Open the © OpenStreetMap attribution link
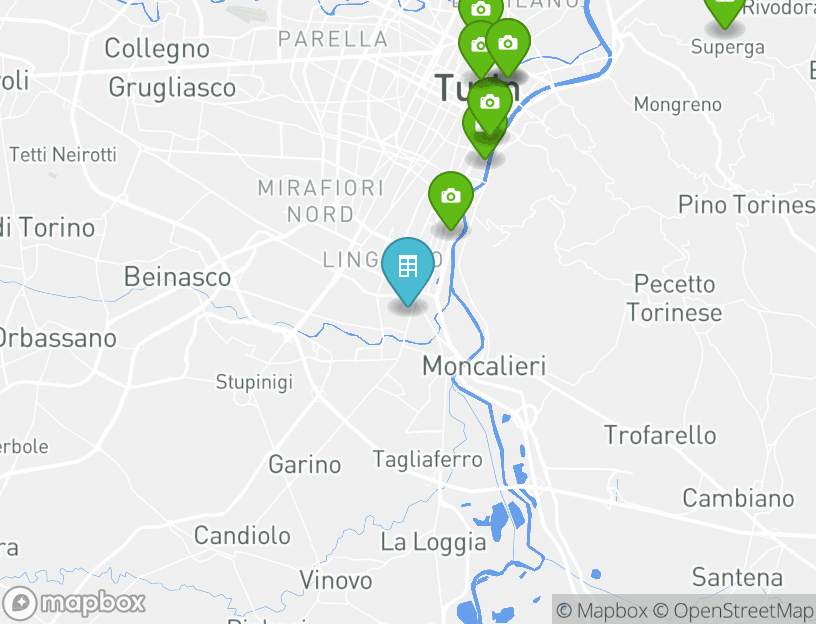816x624 pixels. 733,610
